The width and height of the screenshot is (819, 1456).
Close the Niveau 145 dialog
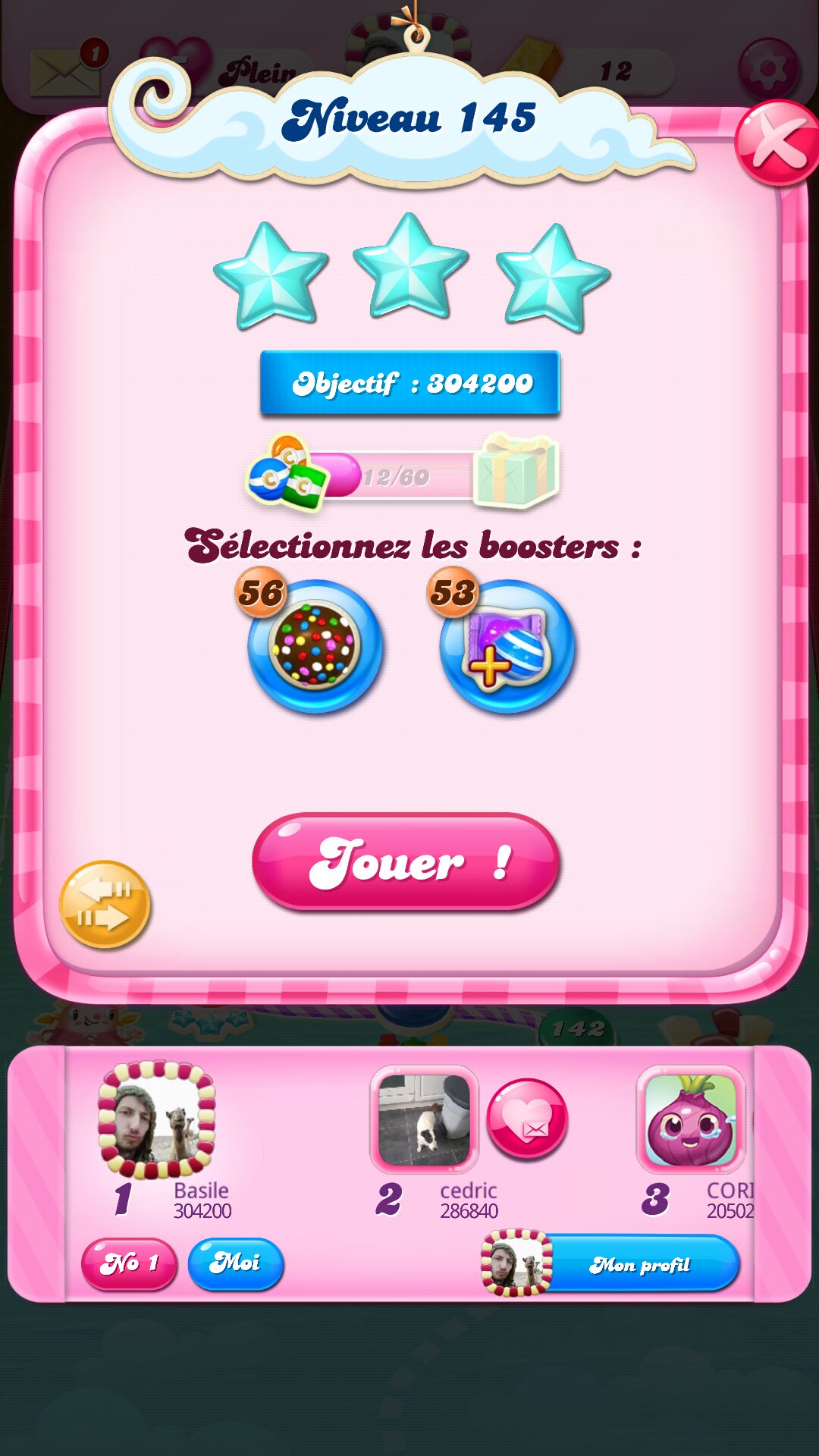tap(777, 143)
